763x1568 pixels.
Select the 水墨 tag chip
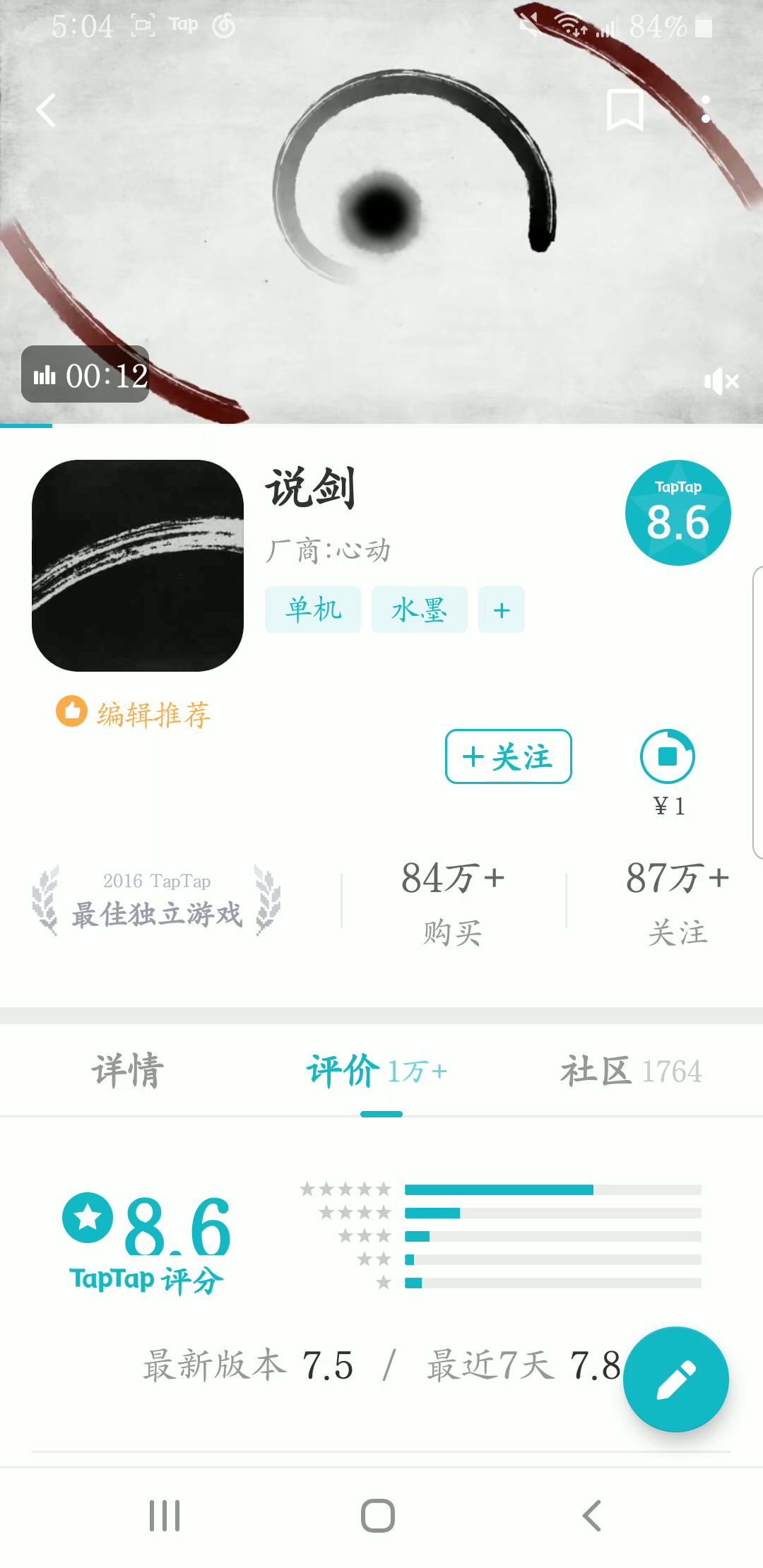(x=419, y=610)
